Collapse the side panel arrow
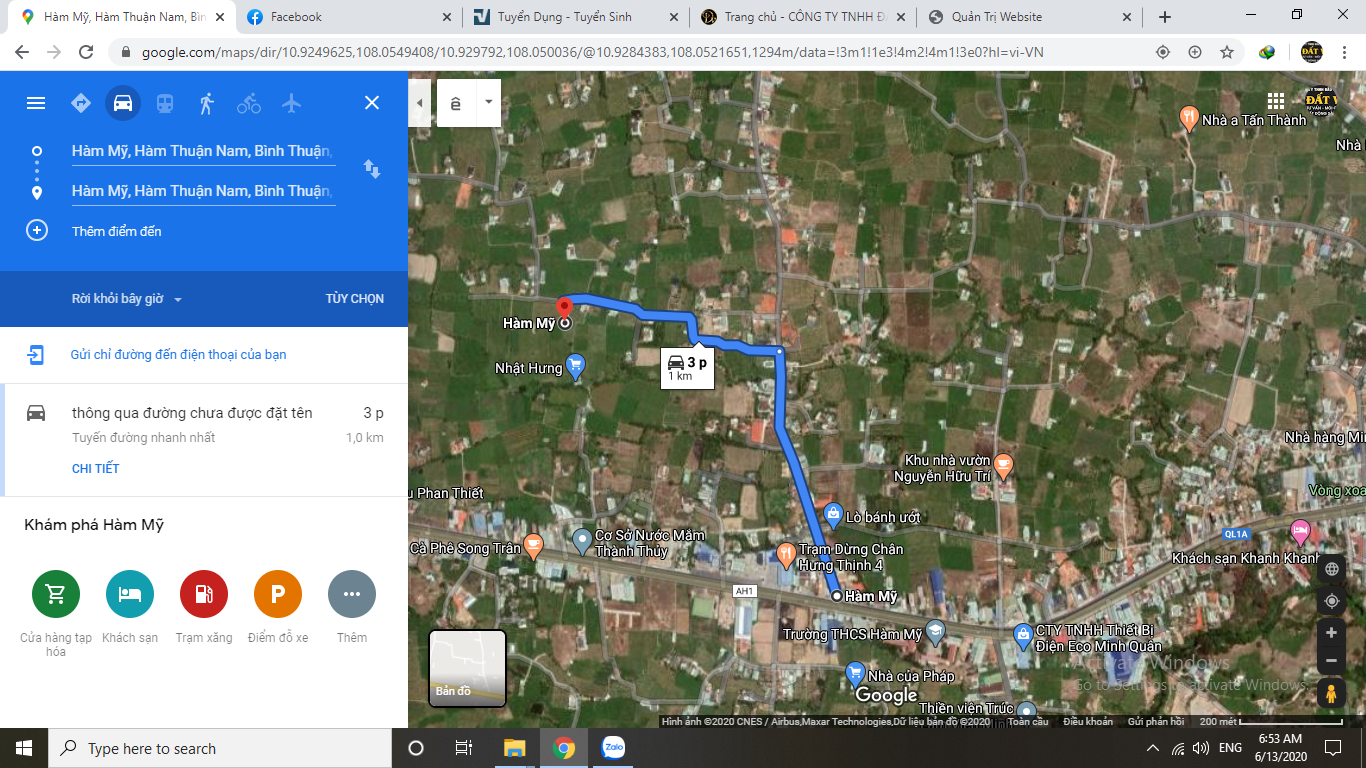The width and height of the screenshot is (1366, 768). tap(419, 103)
